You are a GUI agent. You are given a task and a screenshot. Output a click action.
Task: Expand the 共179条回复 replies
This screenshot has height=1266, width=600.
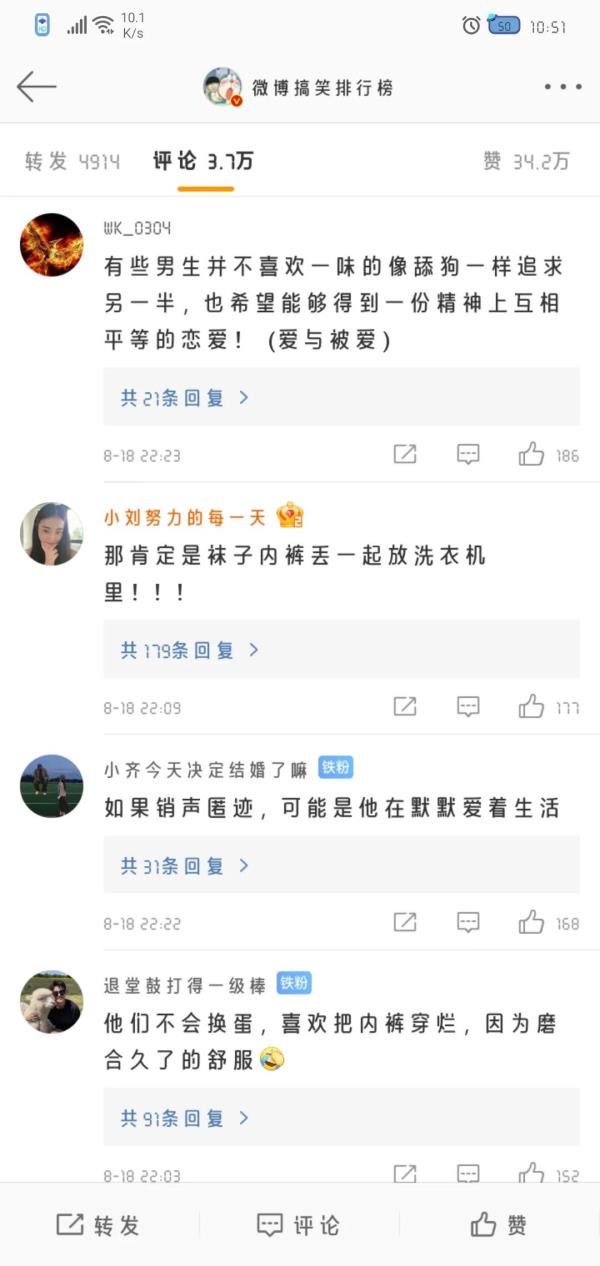[190, 650]
